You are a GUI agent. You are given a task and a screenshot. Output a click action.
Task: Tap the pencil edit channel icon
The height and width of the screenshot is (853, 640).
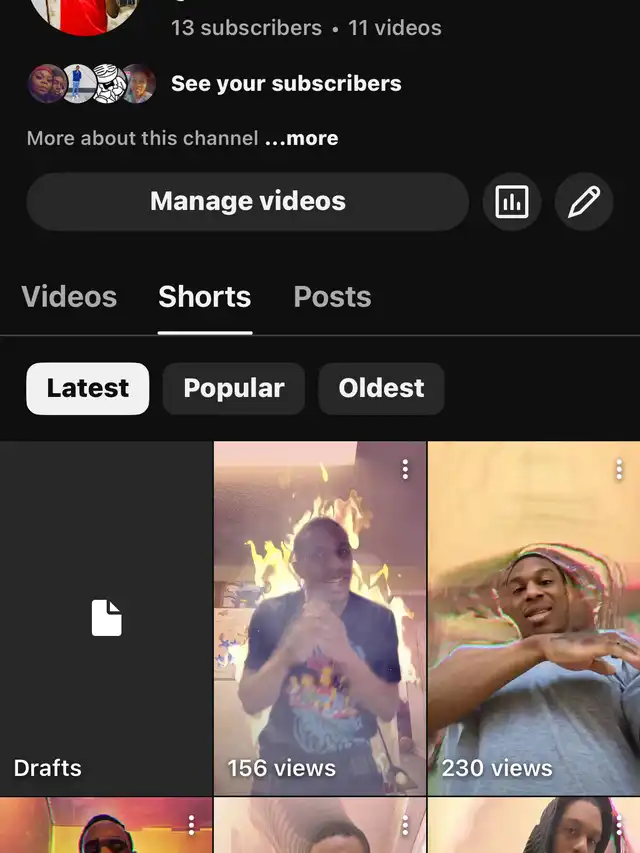[584, 202]
